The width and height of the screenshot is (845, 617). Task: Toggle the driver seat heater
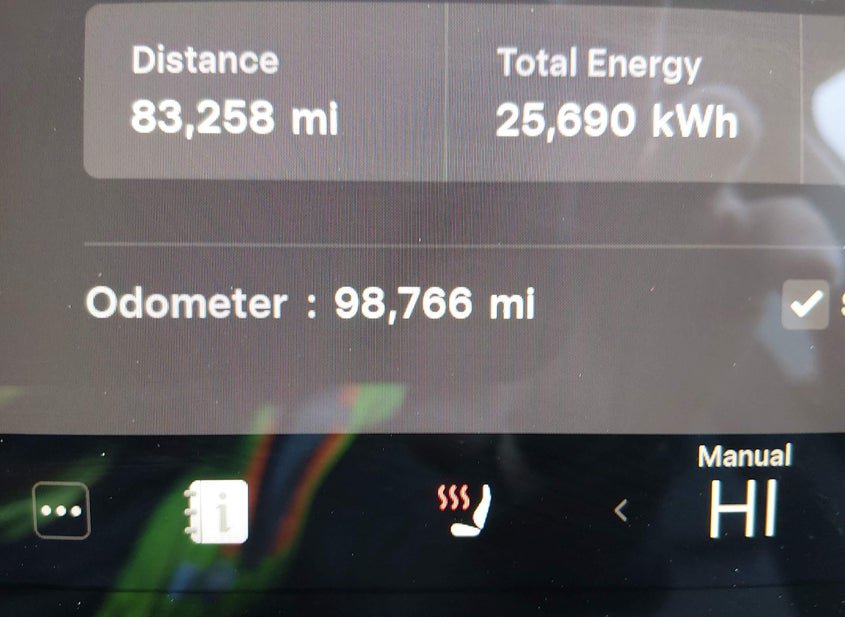tap(466, 510)
